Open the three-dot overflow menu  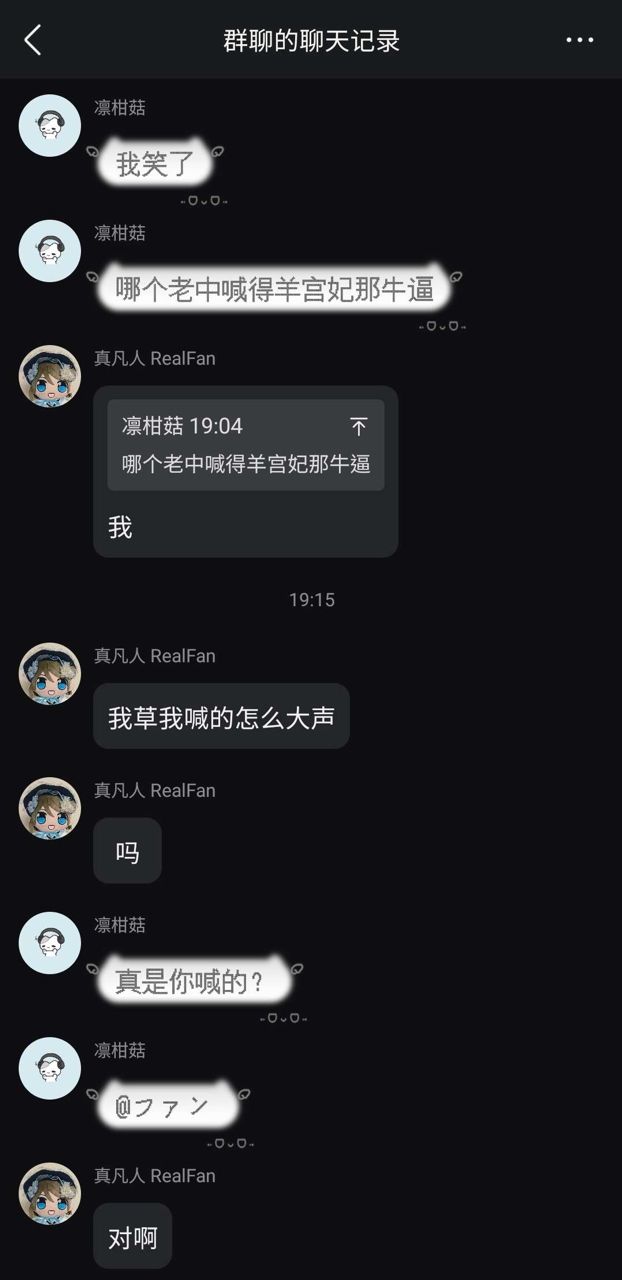pos(579,40)
